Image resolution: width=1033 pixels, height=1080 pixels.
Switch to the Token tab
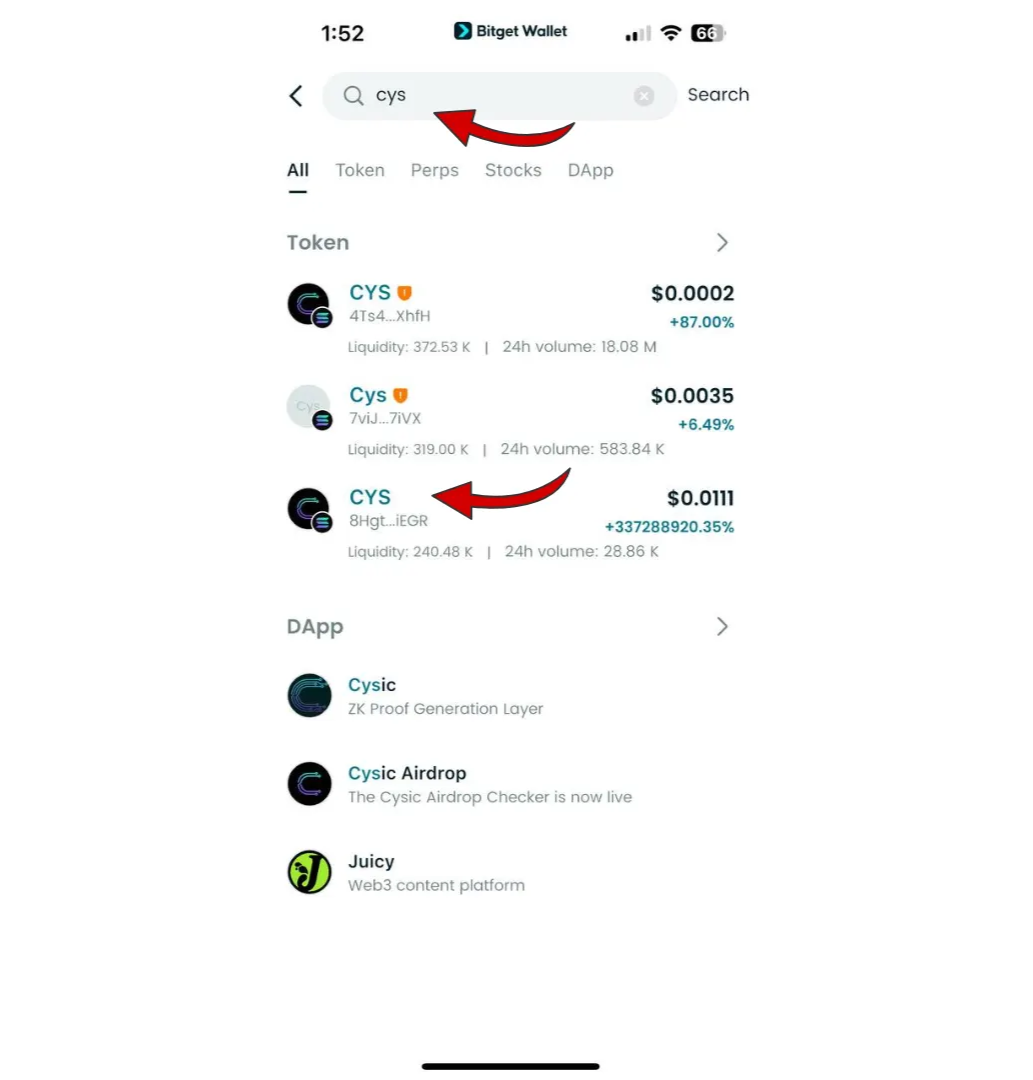pos(360,170)
